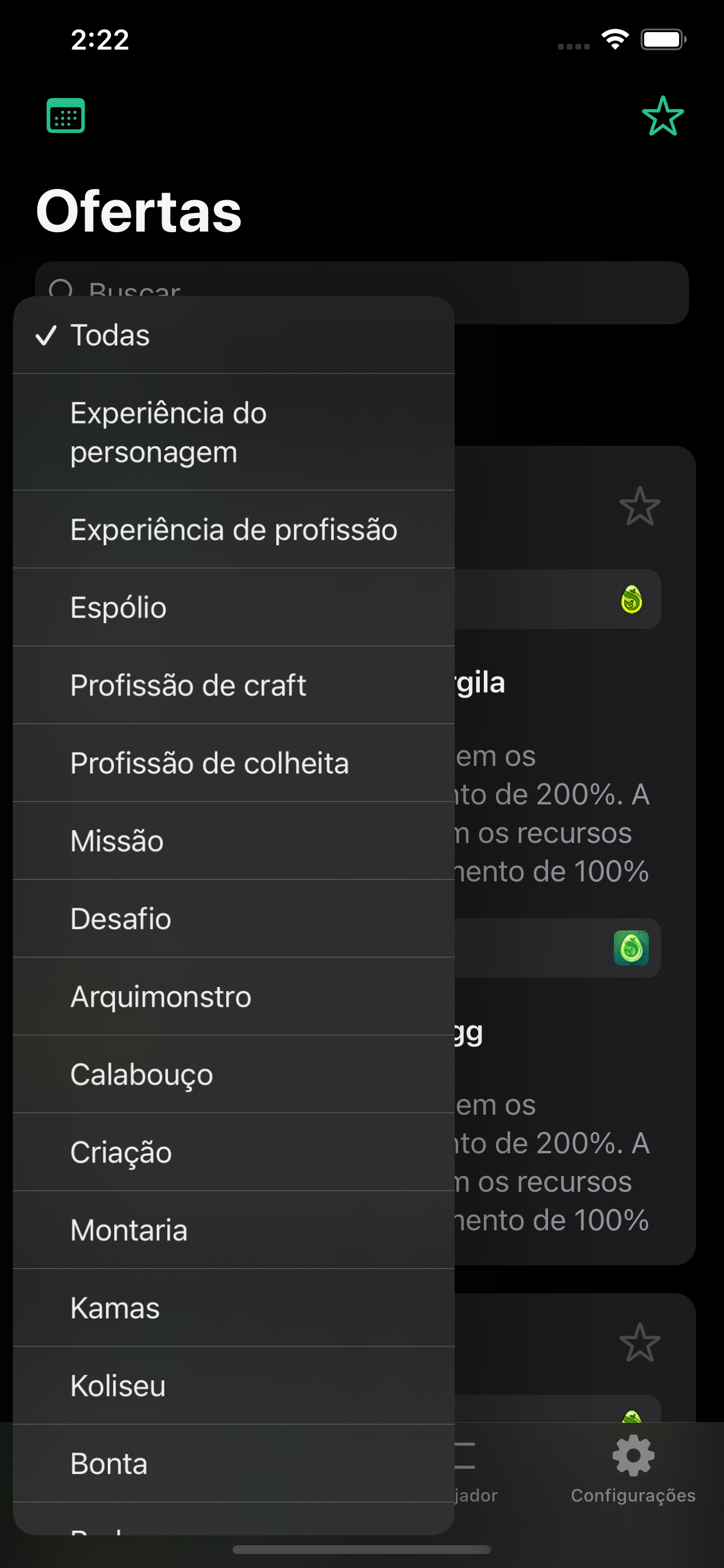Choose Profissão de colheita

pyautogui.click(x=234, y=764)
